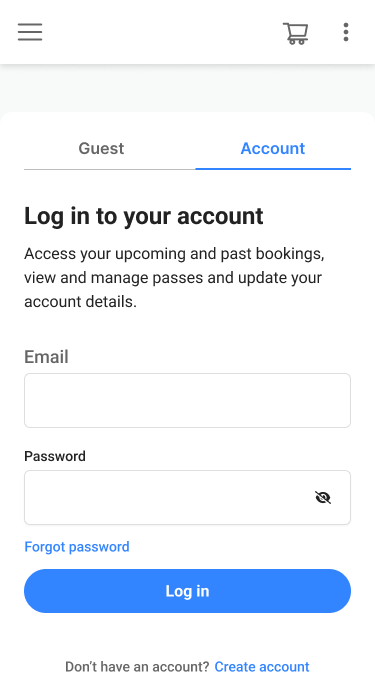The height and width of the screenshot is (699, 375).
Task: Tap the Log in button
Action: 187,591
